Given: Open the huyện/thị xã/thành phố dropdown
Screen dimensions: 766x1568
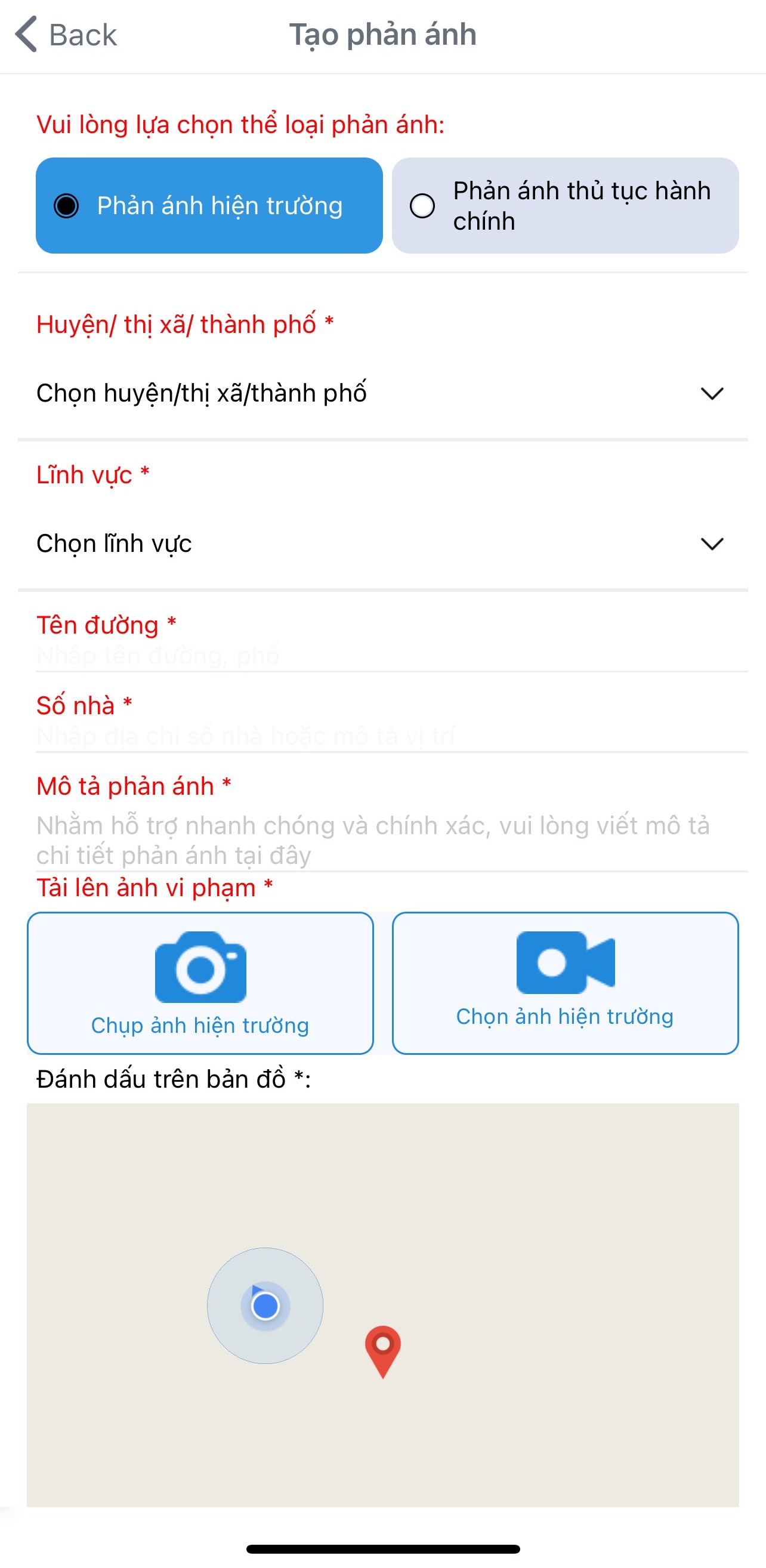Looking at the screenshot, I should 382,393.
